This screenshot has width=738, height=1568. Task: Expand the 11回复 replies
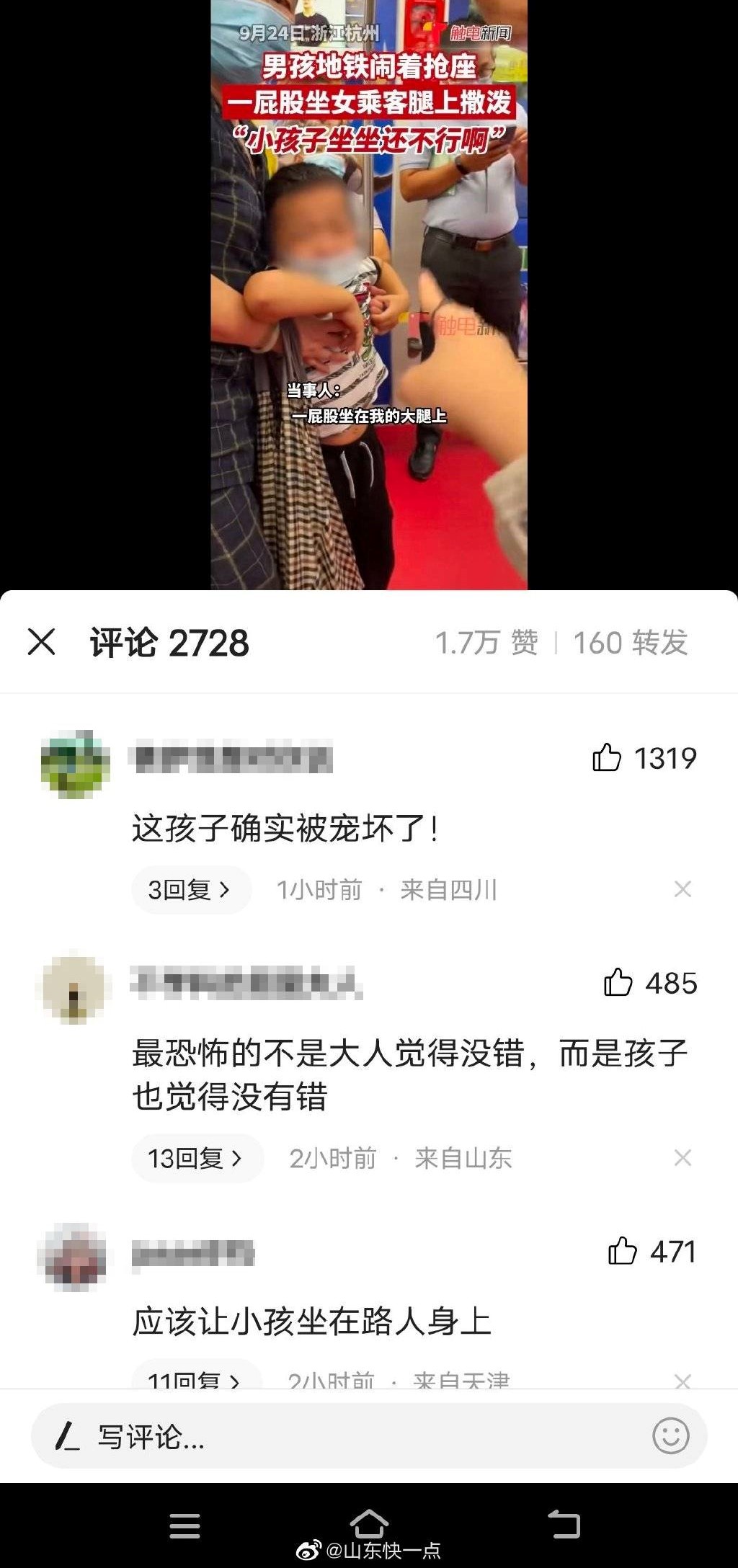tap(195, 1379)
